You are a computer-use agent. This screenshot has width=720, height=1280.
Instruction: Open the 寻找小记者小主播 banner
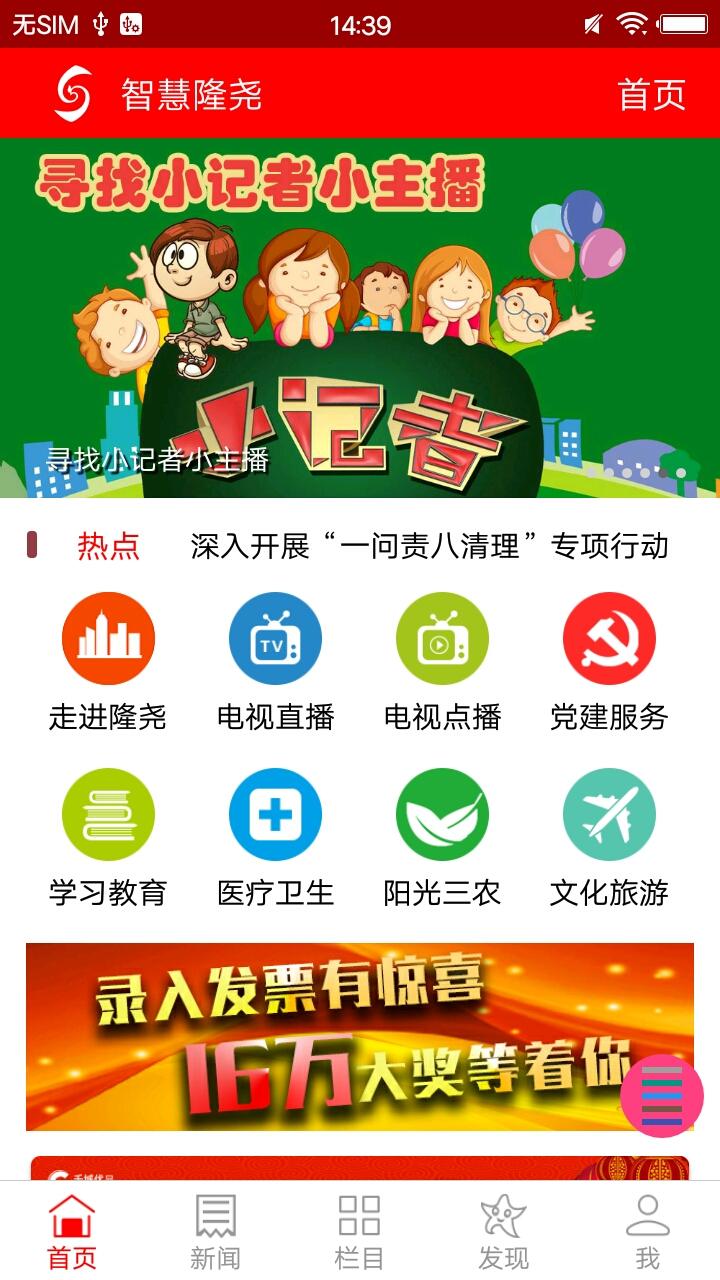click(360, 318)
